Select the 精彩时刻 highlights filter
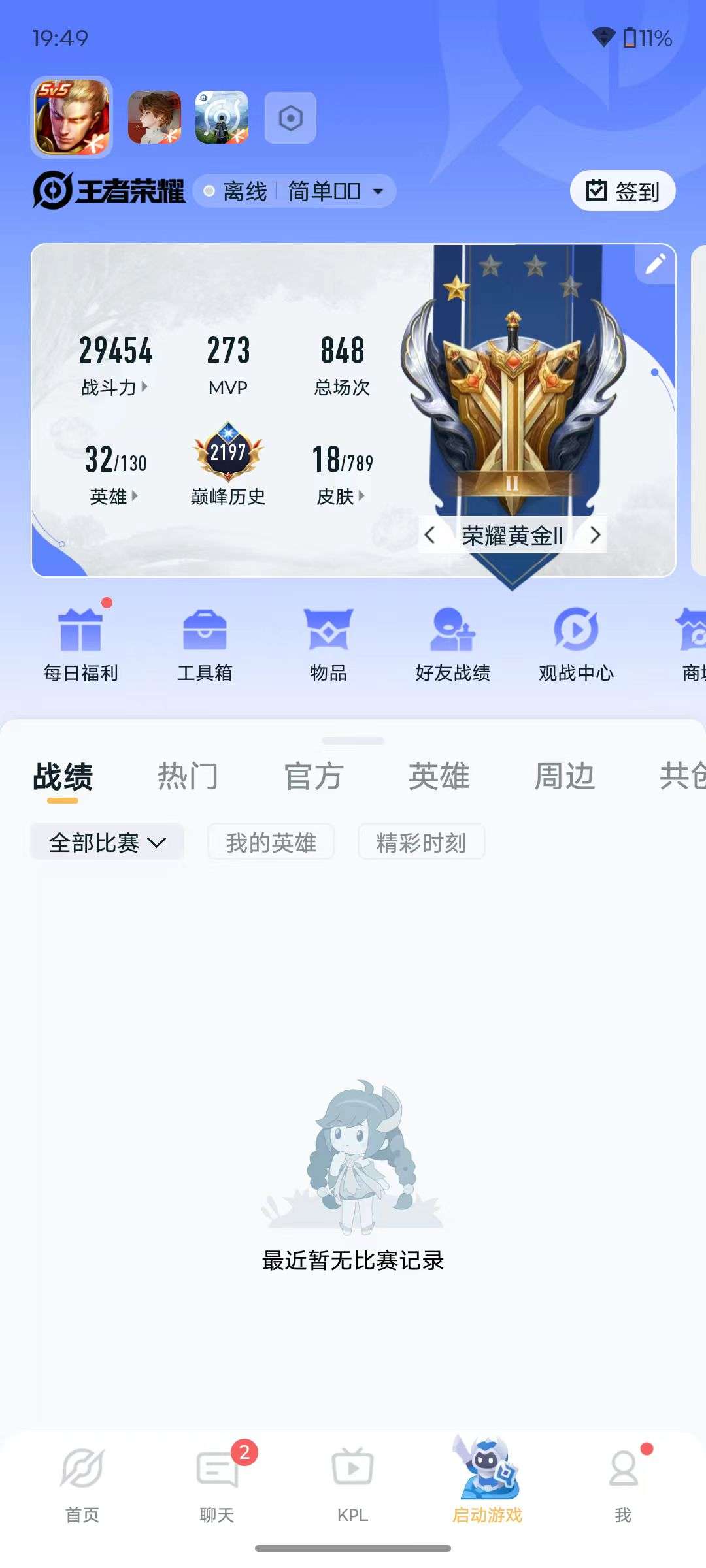This screenshot has width=706, height=1568. pyautogui.click(x=421, y=842)
